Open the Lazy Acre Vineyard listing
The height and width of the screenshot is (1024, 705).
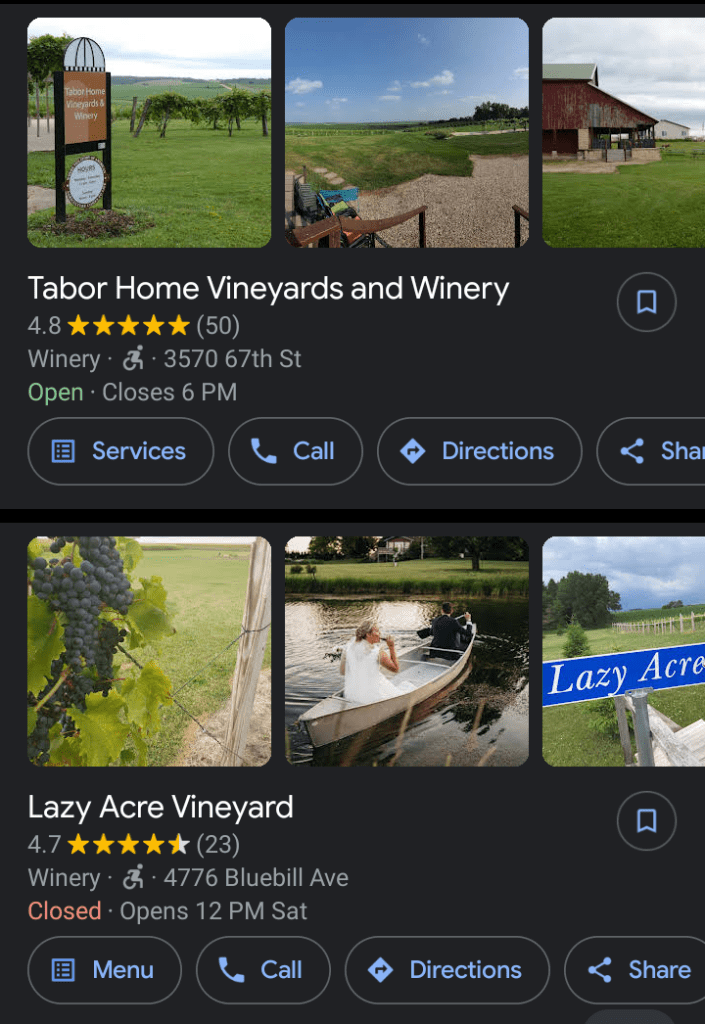pyautogui.click(x=160, y=807)
